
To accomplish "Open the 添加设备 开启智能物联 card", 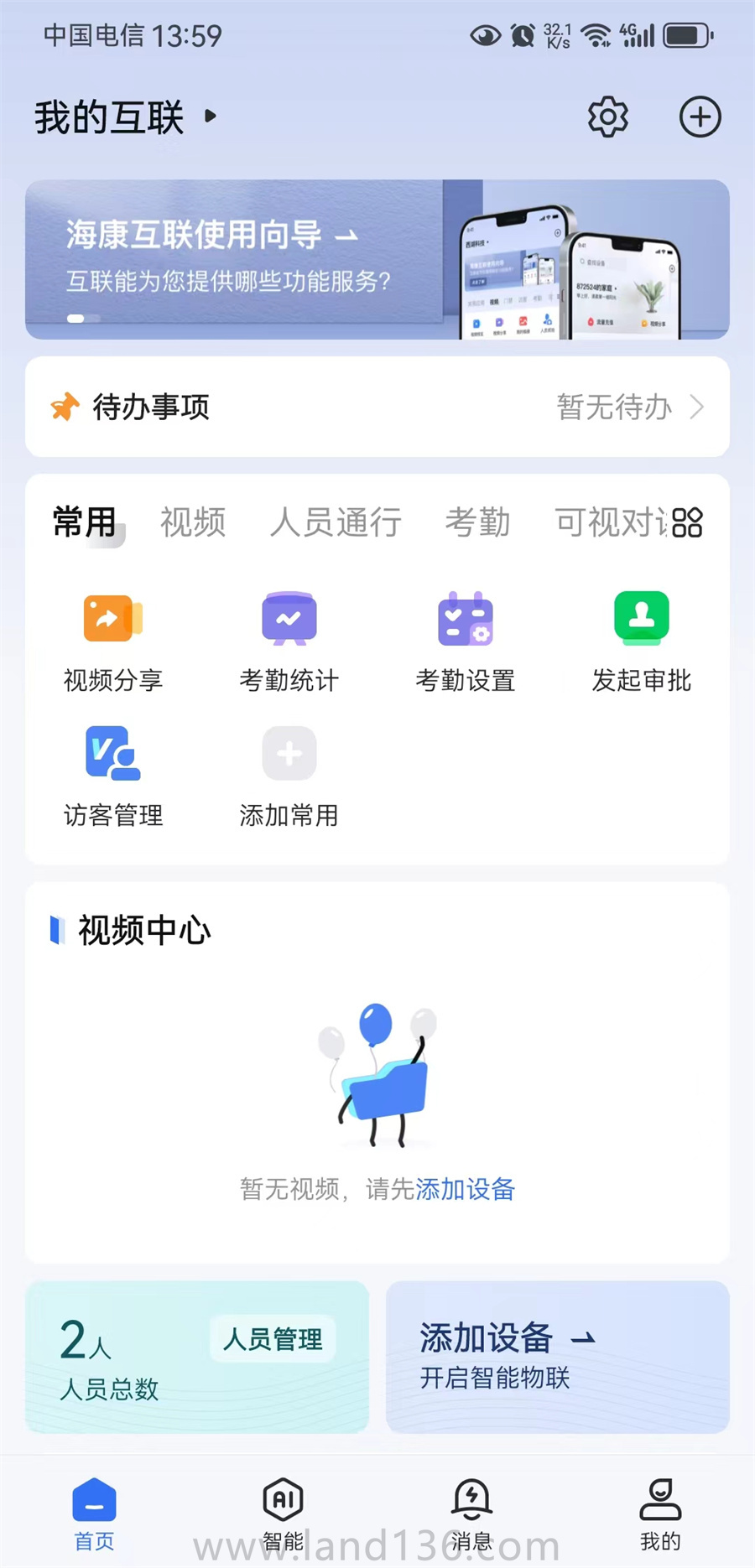I will [x=557, y=1356].
